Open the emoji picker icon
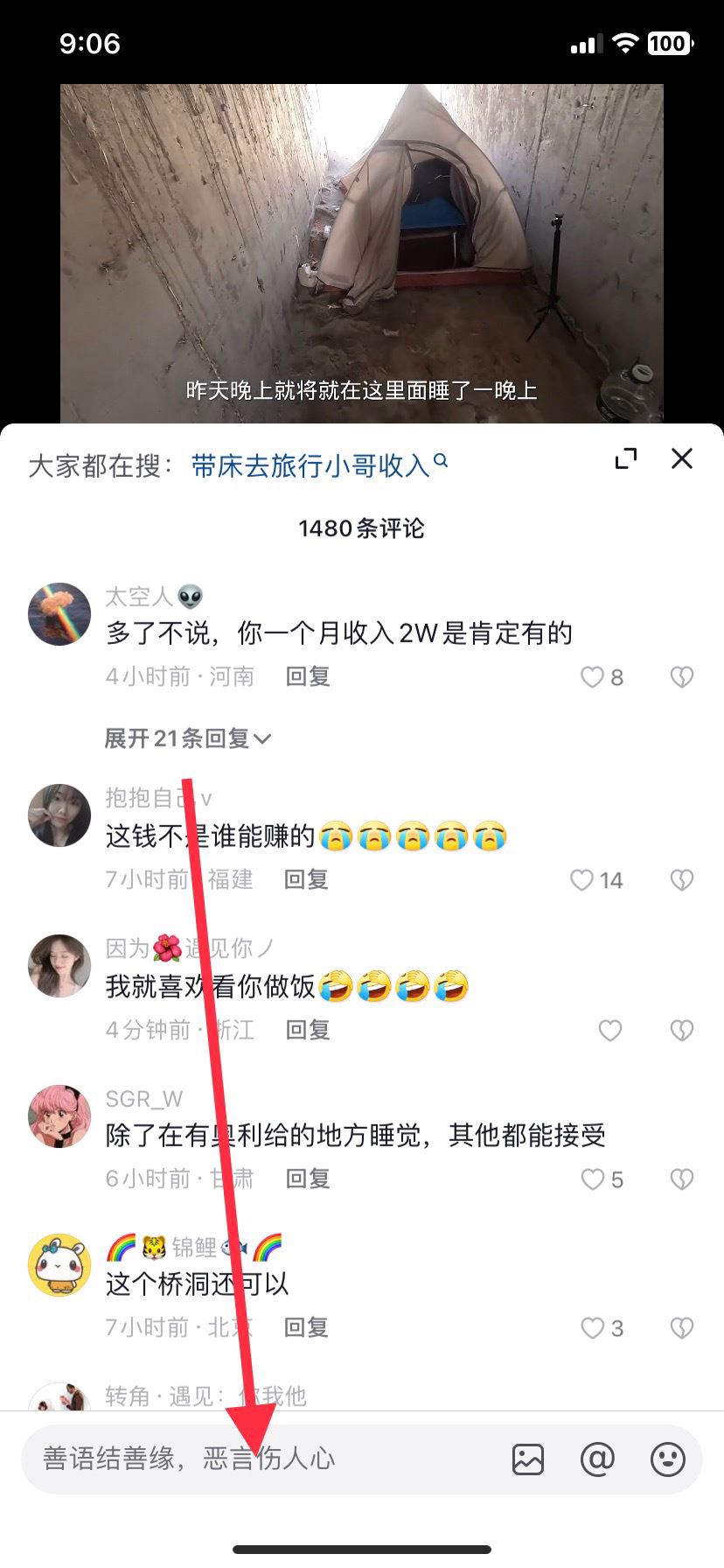This screenshot has width=724, height=1568. tap(666, 1459)
